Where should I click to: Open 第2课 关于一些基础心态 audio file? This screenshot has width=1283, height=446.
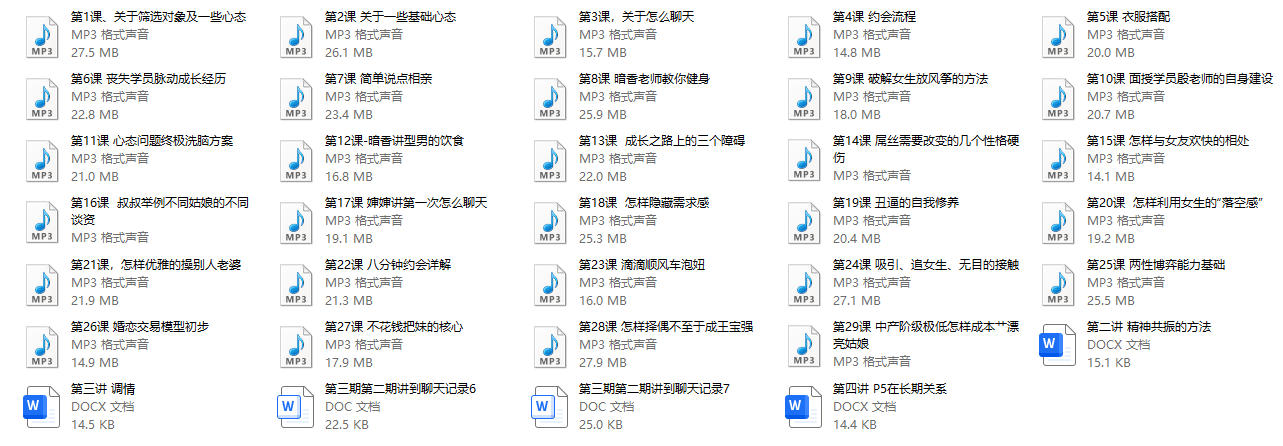(296, 35)
